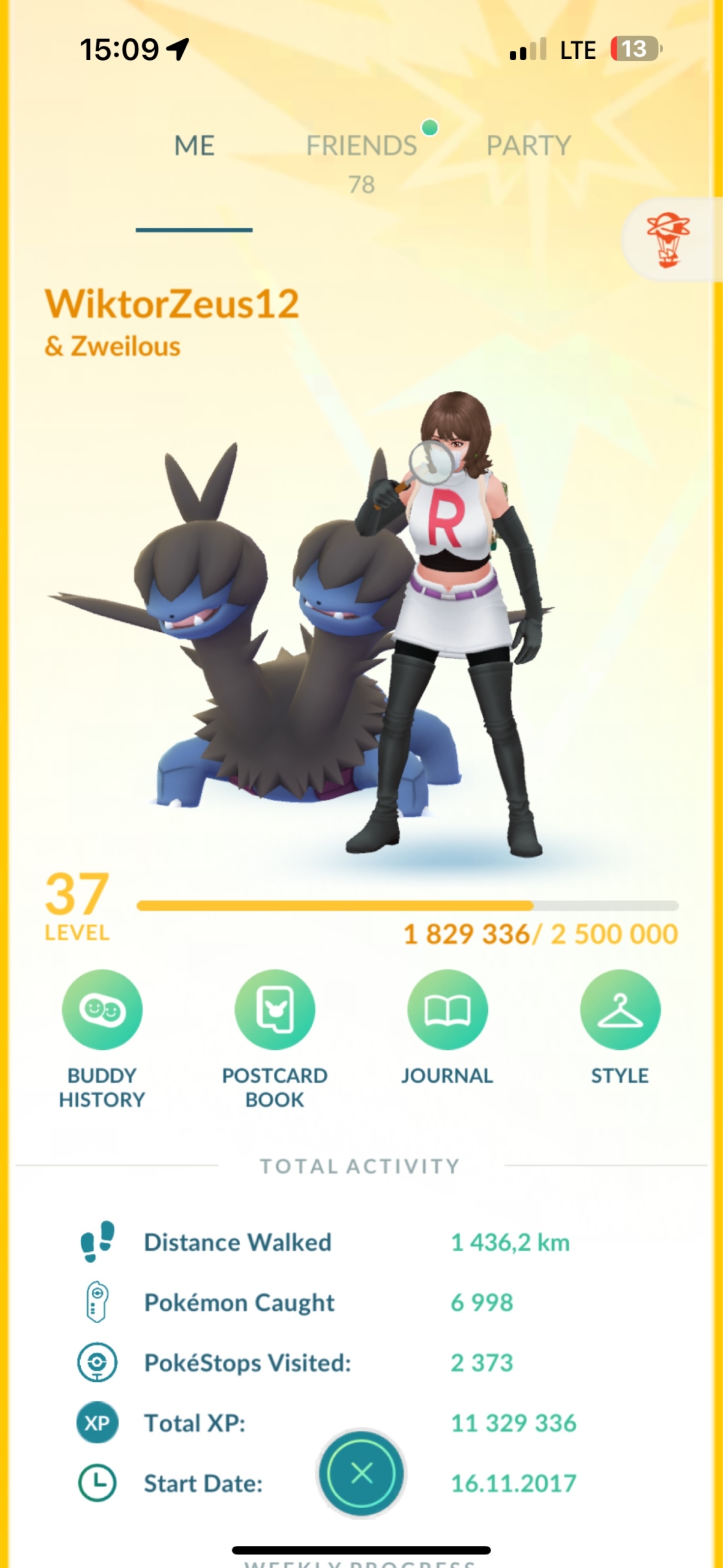723x1568 pixels.
Task: Switch to the Party tab
Action: click(x=528, y=146)
